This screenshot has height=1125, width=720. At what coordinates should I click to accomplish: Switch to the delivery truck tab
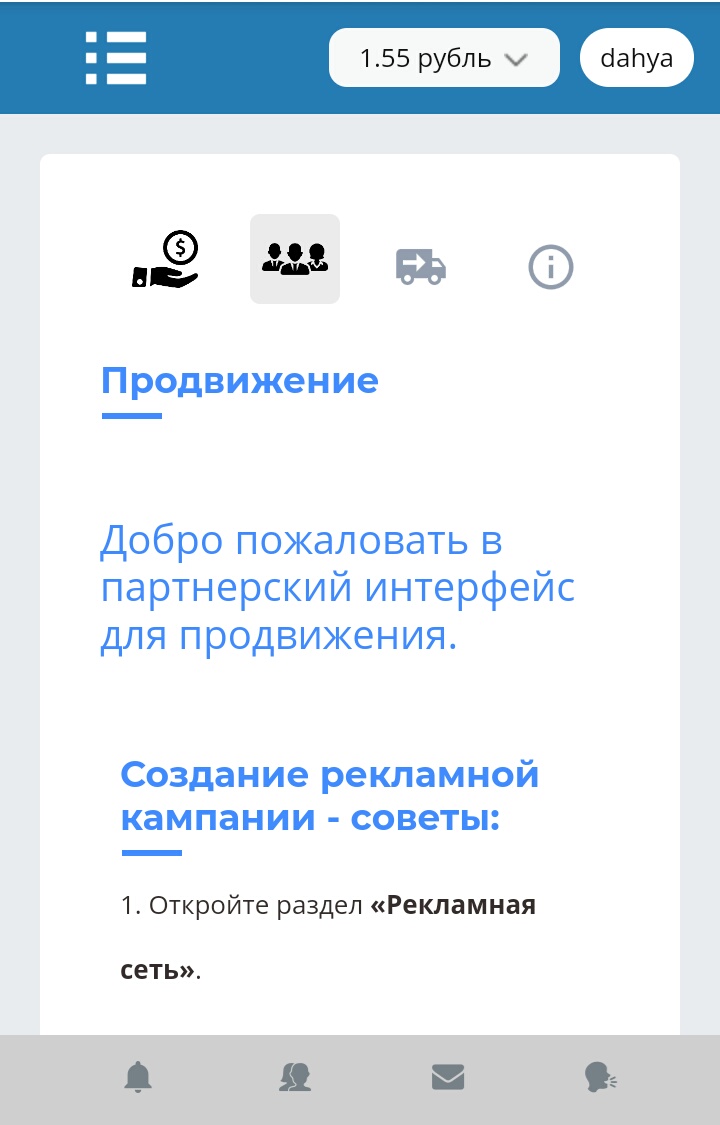click(x=421, y=266)
